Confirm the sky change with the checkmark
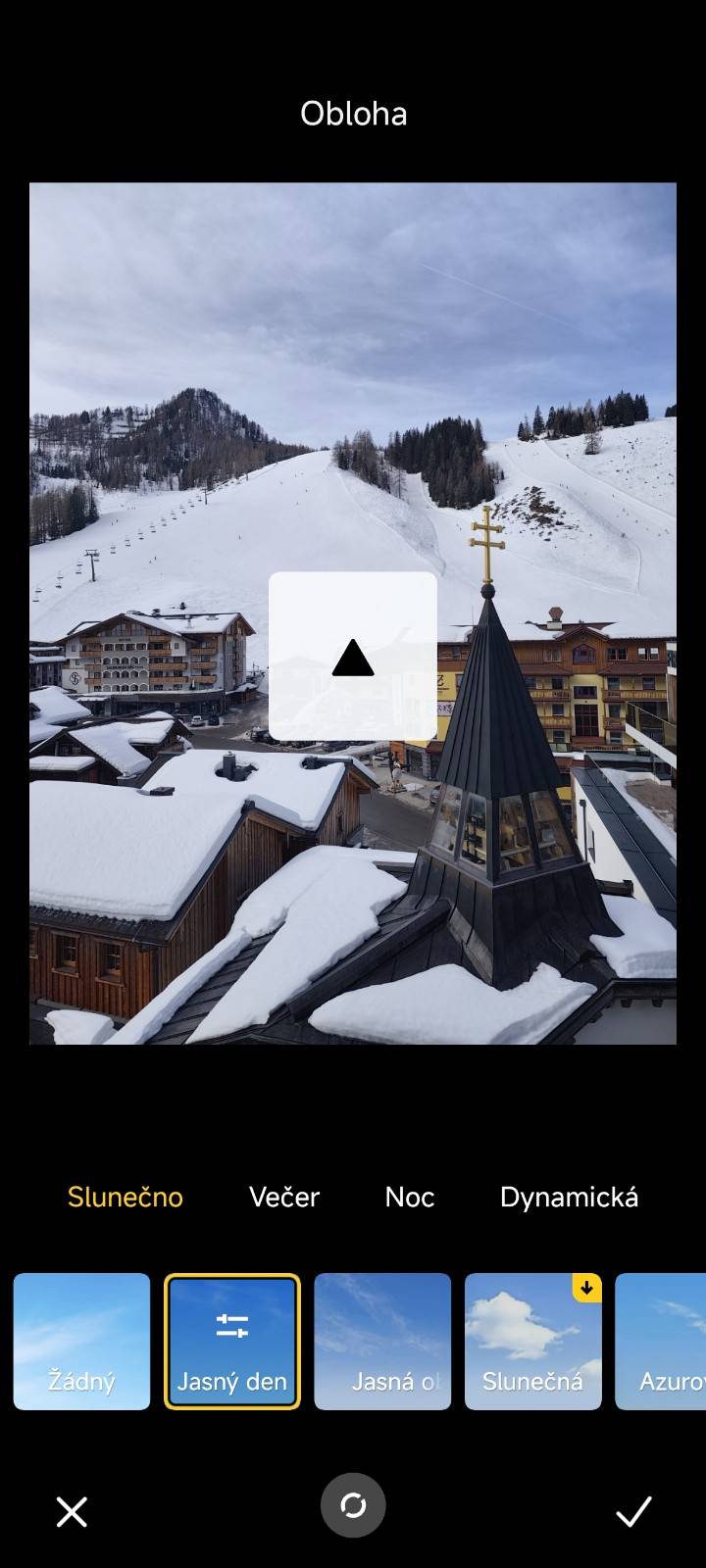The image size is (706, 1568). point(633,1512)
